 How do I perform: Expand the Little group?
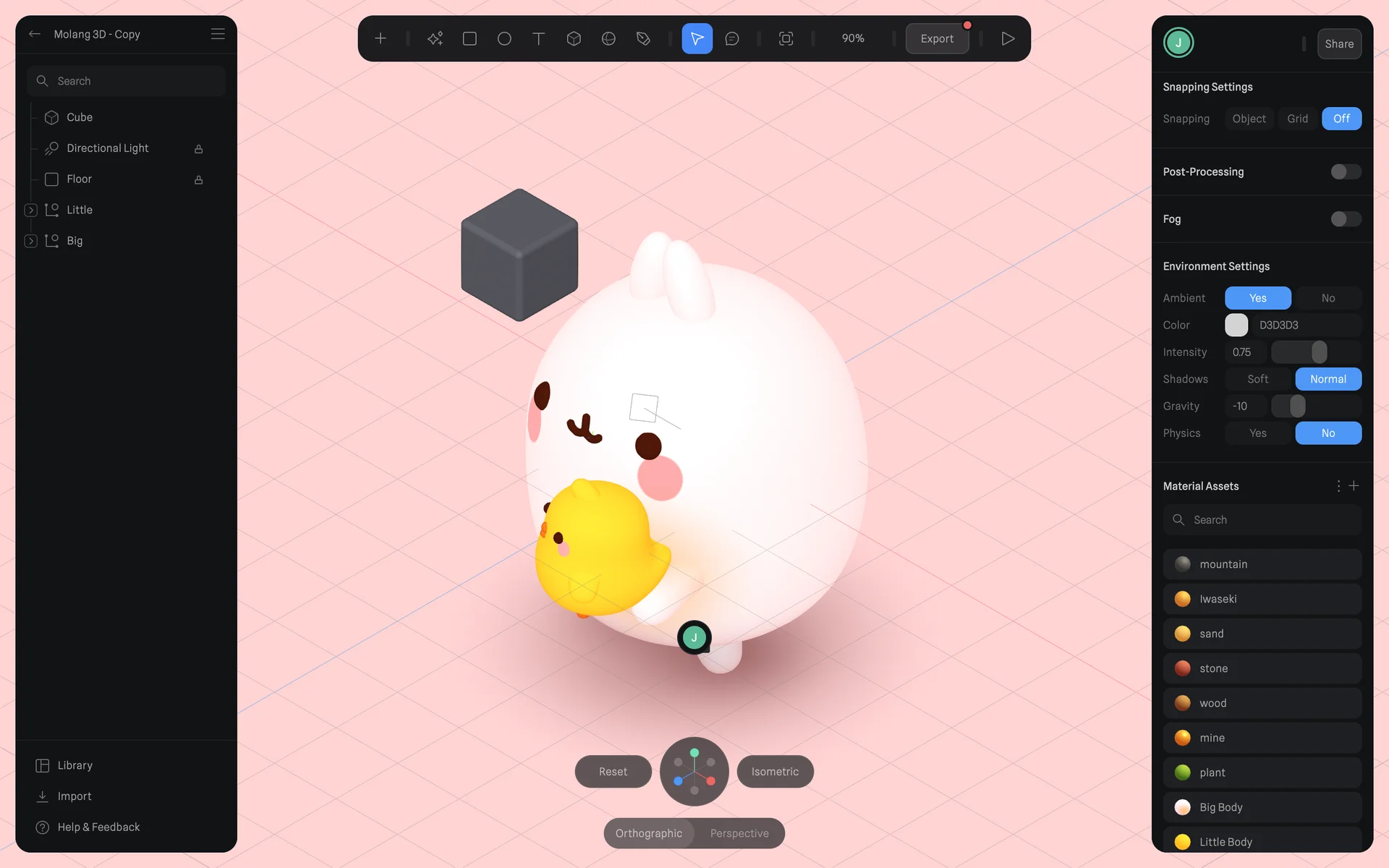(31, 210)
